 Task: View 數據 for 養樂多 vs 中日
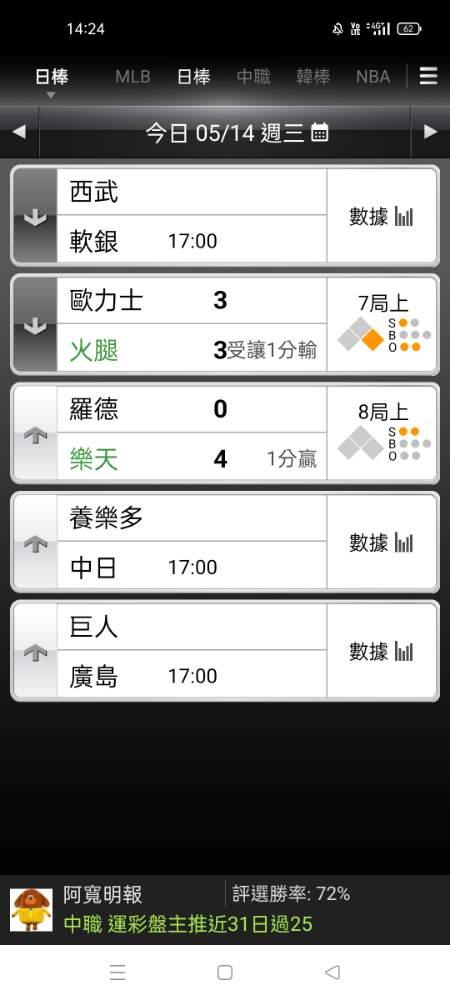click(382, 542)
